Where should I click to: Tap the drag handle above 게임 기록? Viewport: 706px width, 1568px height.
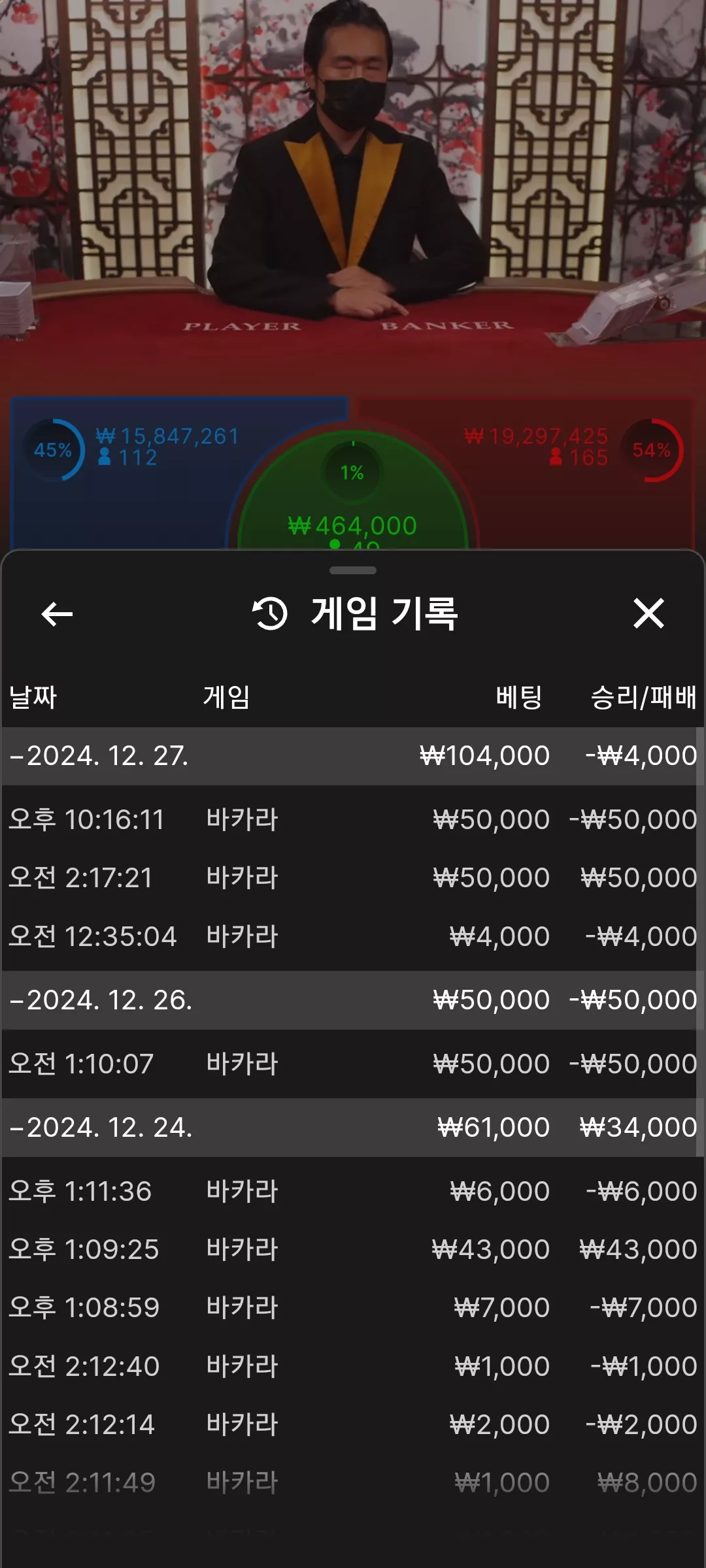(x=353, y=570)
